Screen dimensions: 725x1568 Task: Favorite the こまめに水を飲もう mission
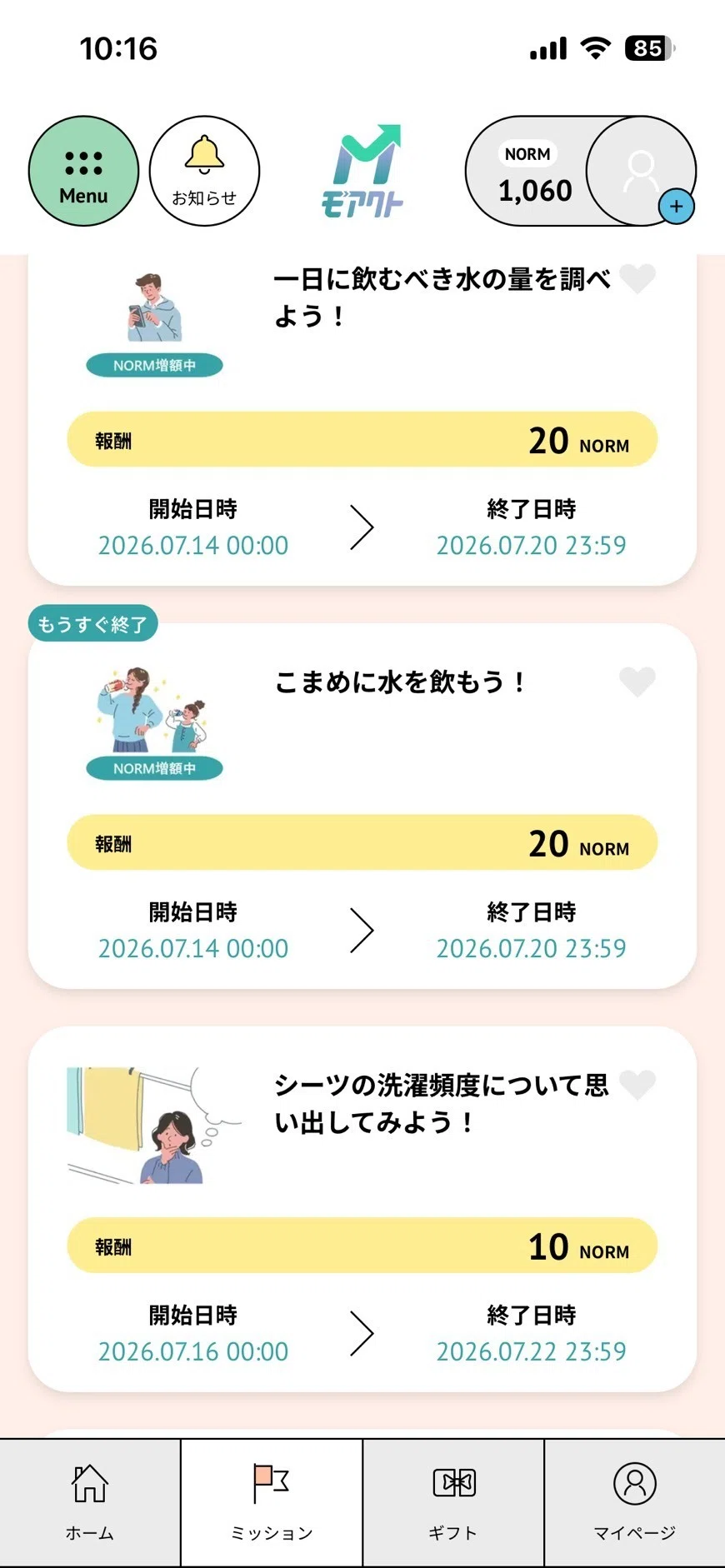tap(637, 682)
